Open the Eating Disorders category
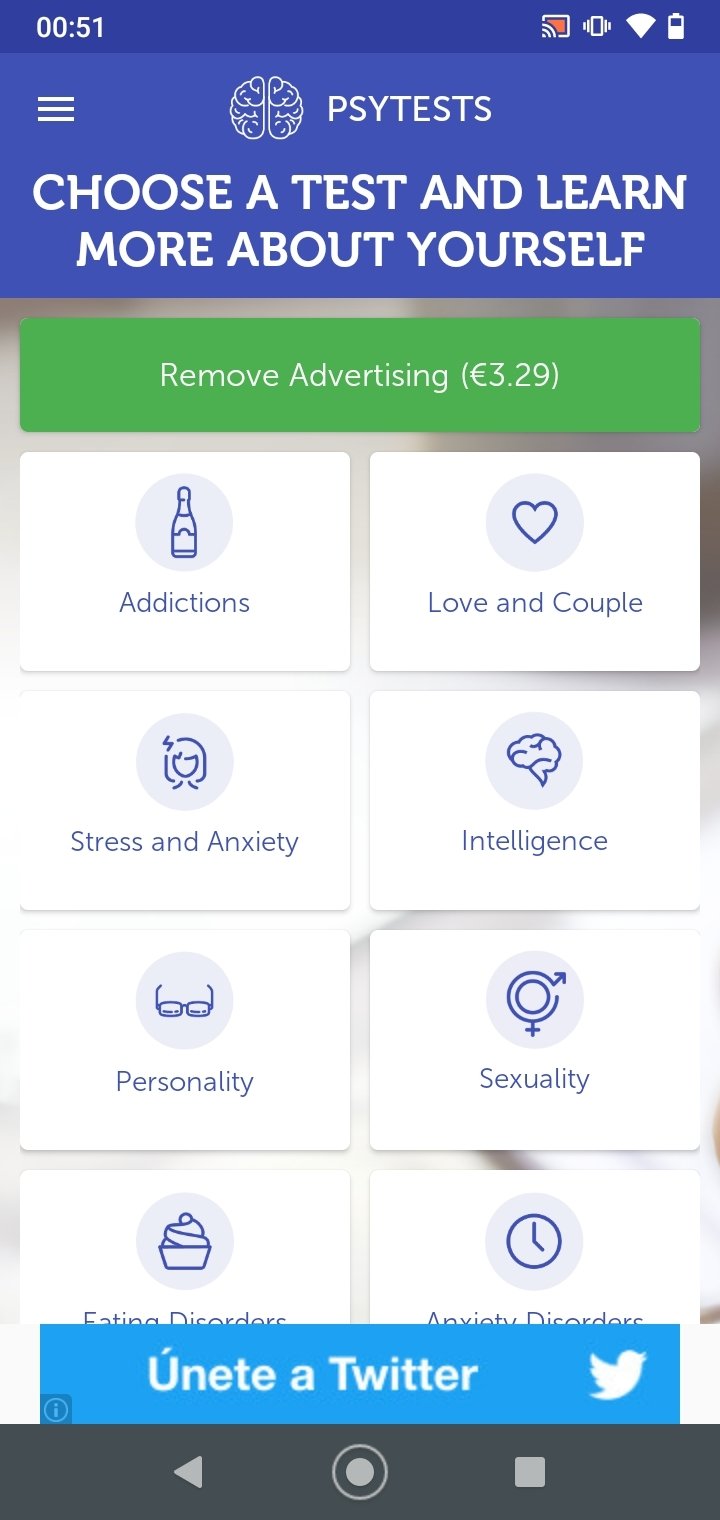The width and height of the screenshot is (720, 1520). 185,1250
